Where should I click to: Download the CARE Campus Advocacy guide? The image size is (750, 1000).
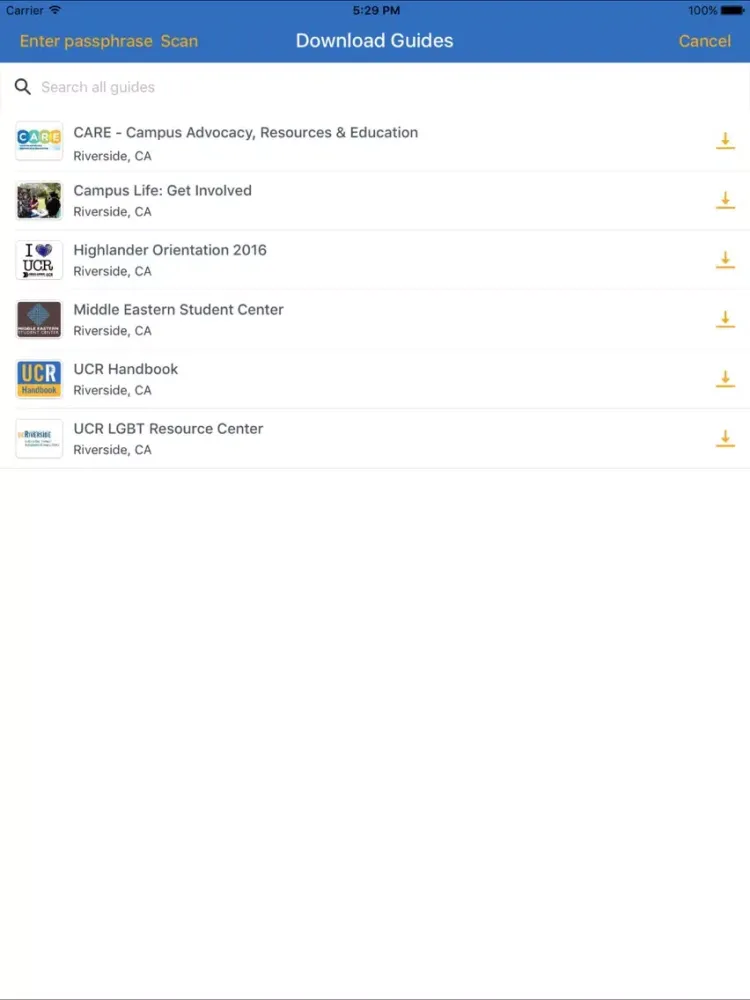(725, 141)
